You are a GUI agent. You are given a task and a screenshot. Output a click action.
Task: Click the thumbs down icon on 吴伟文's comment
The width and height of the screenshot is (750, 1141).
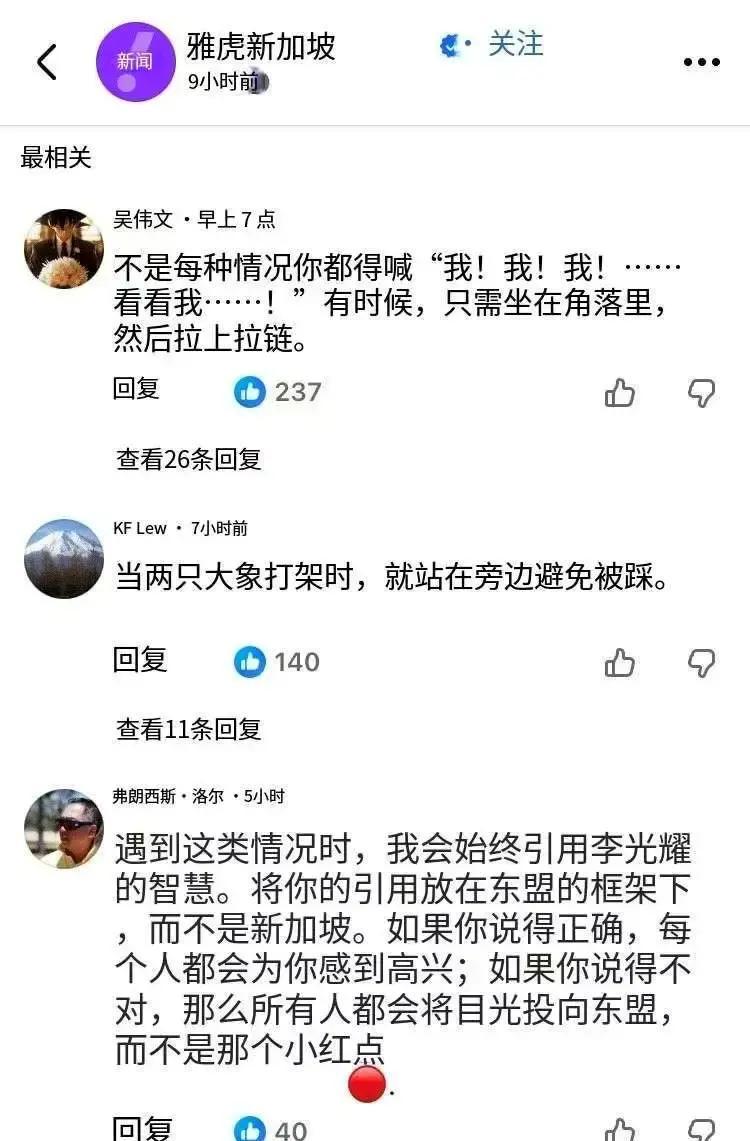[x=703, y=392]
